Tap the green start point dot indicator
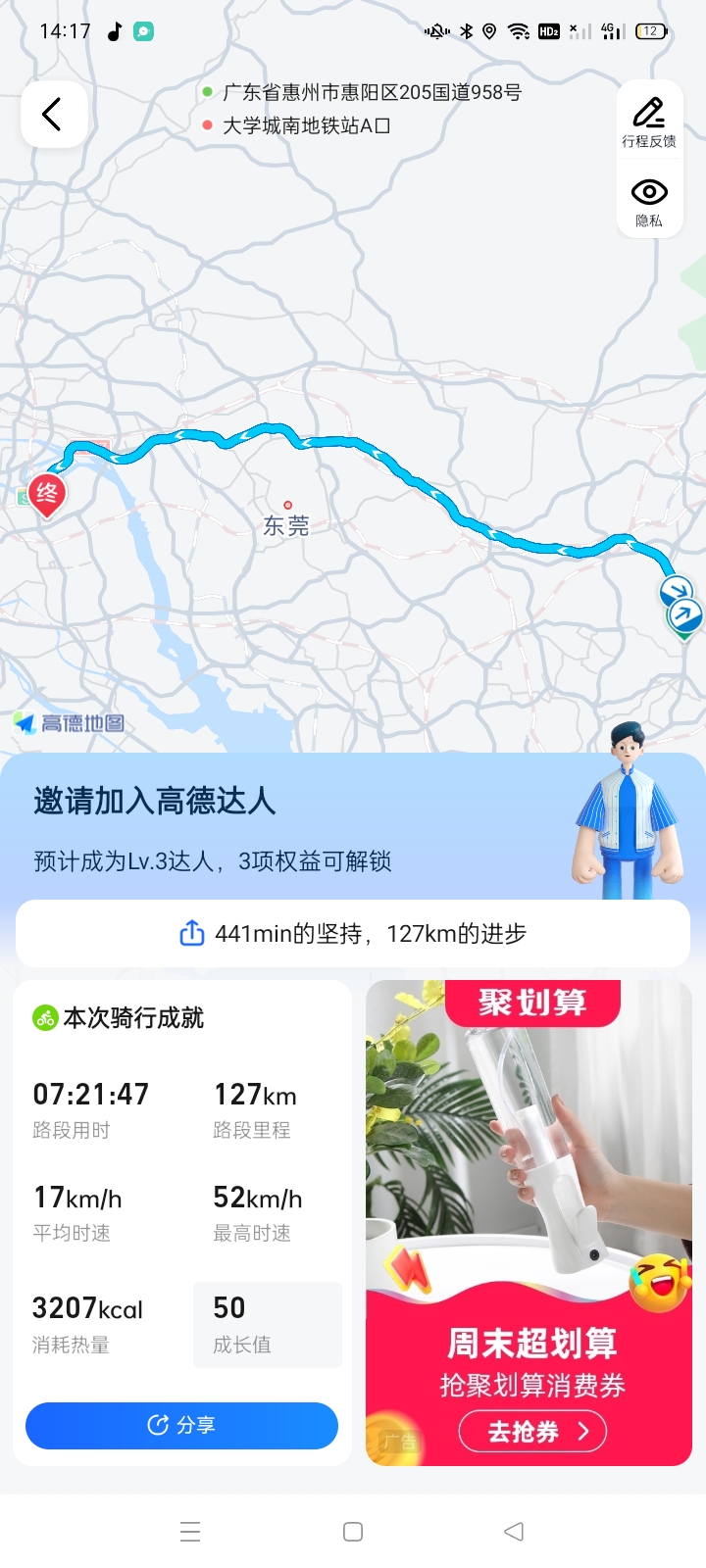 [206, 91]
